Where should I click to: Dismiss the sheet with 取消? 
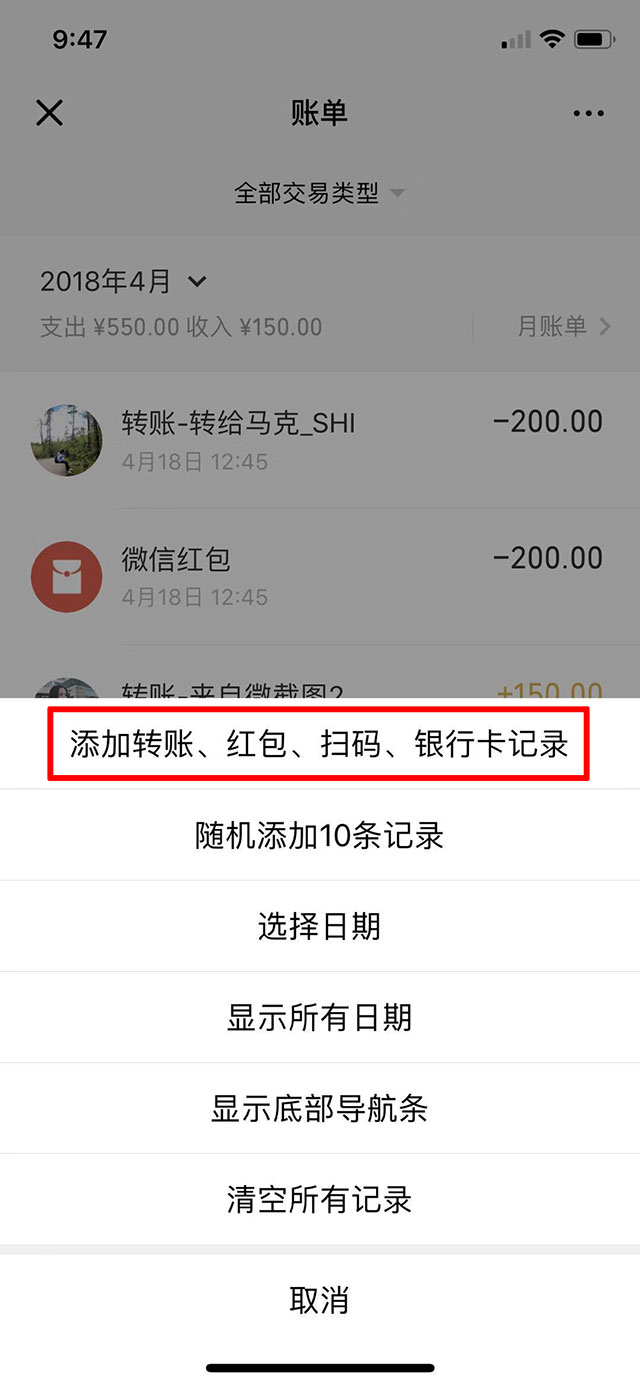click(319, 1300)
